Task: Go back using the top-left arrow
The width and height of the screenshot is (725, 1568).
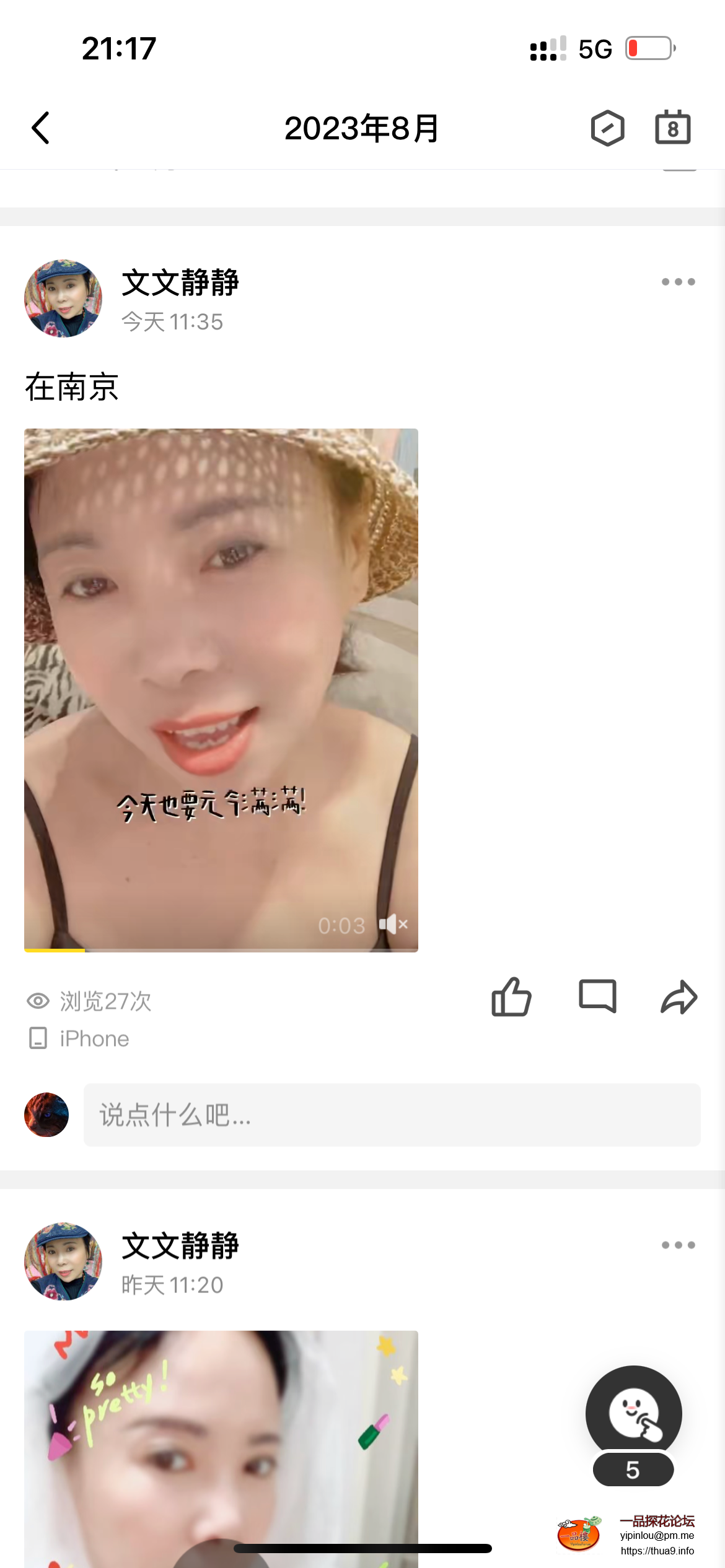Action: point(41,128)
